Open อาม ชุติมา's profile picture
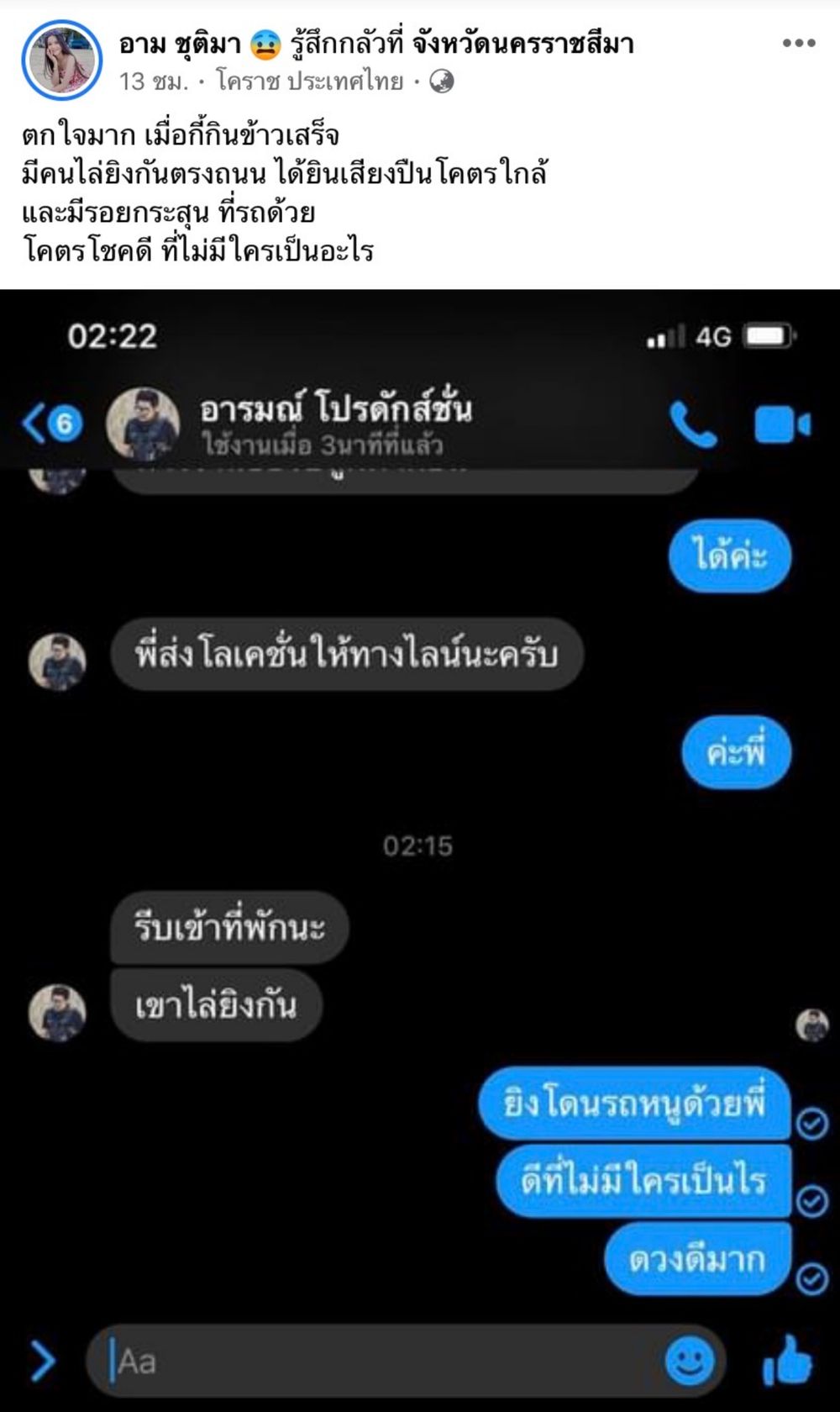The width and height of the screenshot is (840, 1412). coord(62,61)
